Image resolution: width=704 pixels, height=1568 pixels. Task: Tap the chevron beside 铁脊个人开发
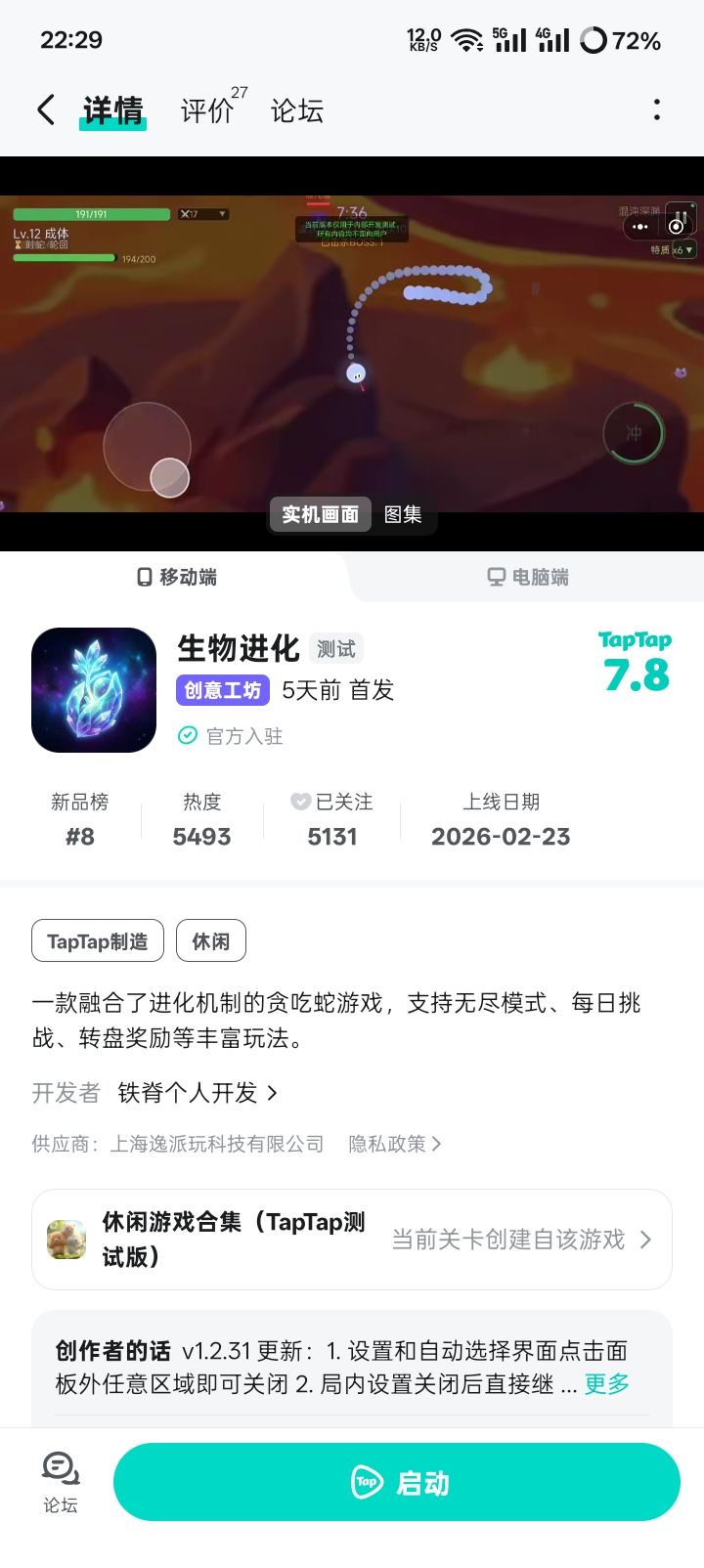pos(271,1093)
